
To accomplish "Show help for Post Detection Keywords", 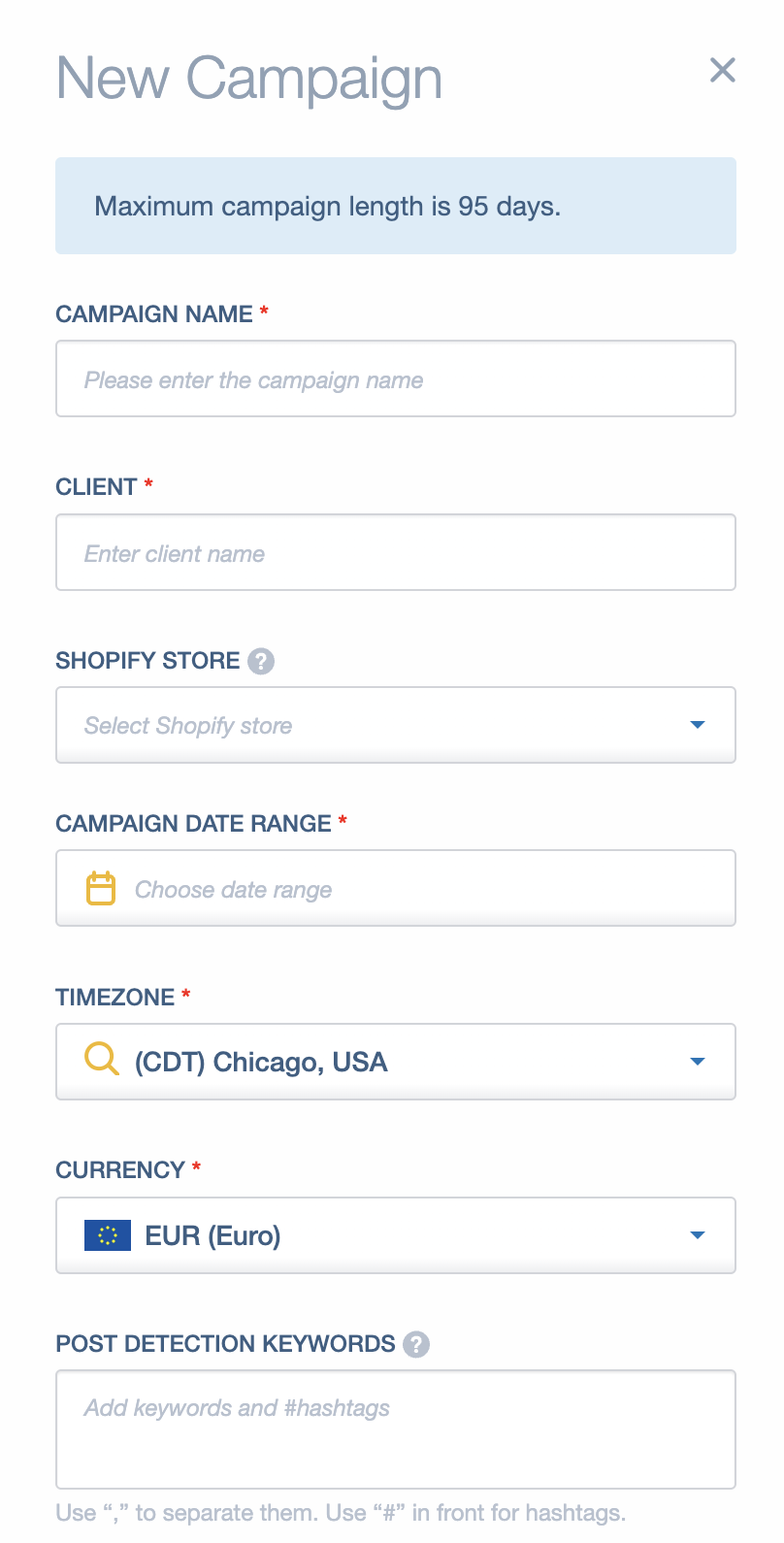I will 416,1344.
